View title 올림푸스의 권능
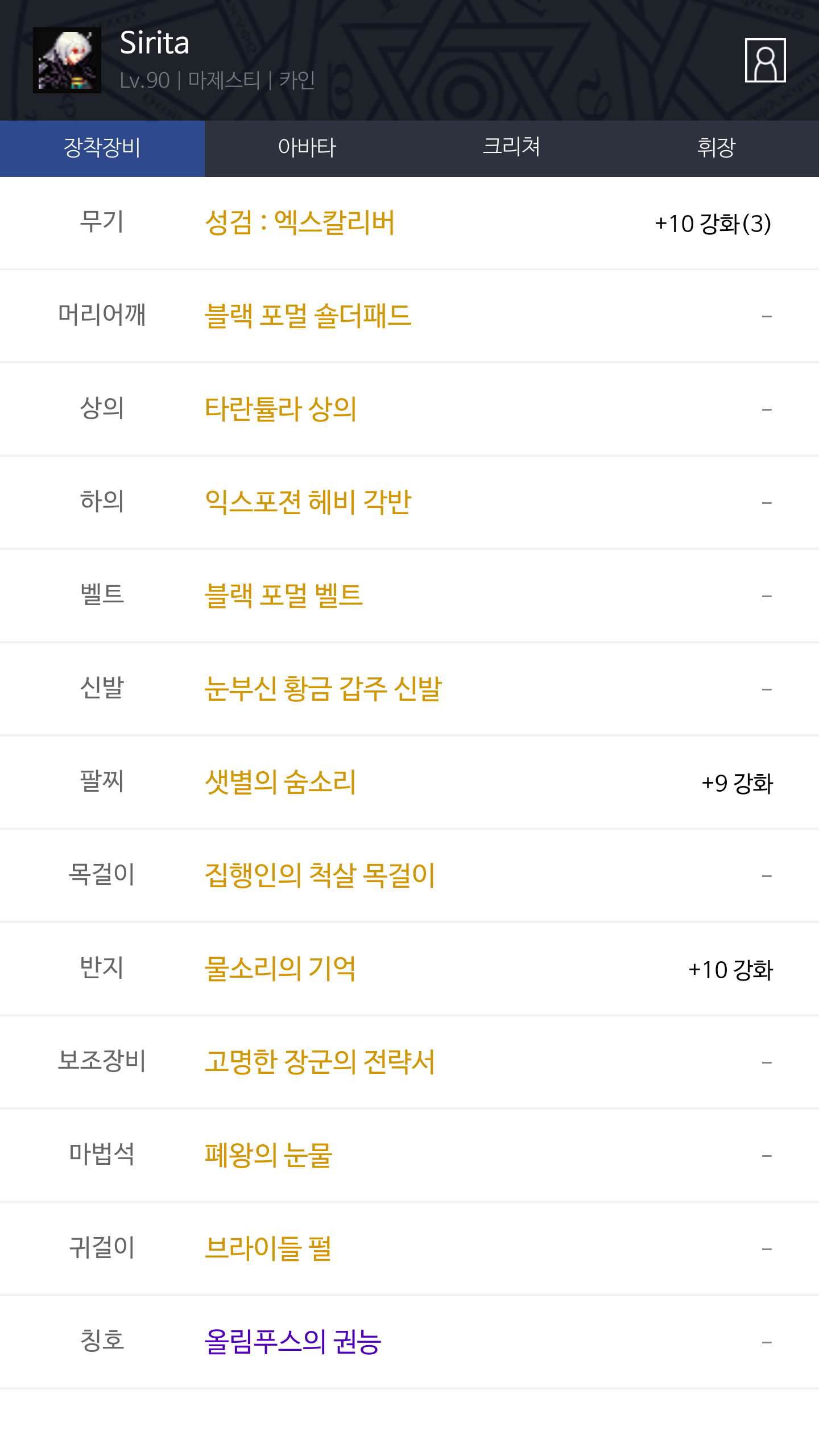Image resolution: width=819 pixels, height=1456 pixels. pos(293,1342)
